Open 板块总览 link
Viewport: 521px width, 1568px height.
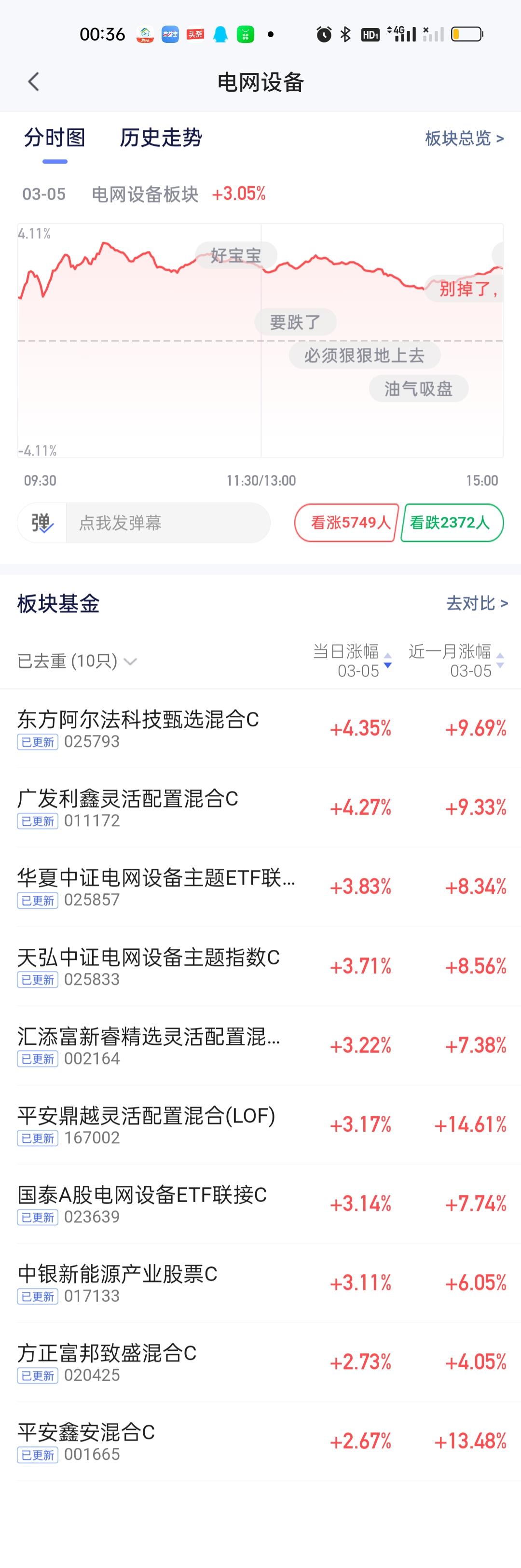465,138
